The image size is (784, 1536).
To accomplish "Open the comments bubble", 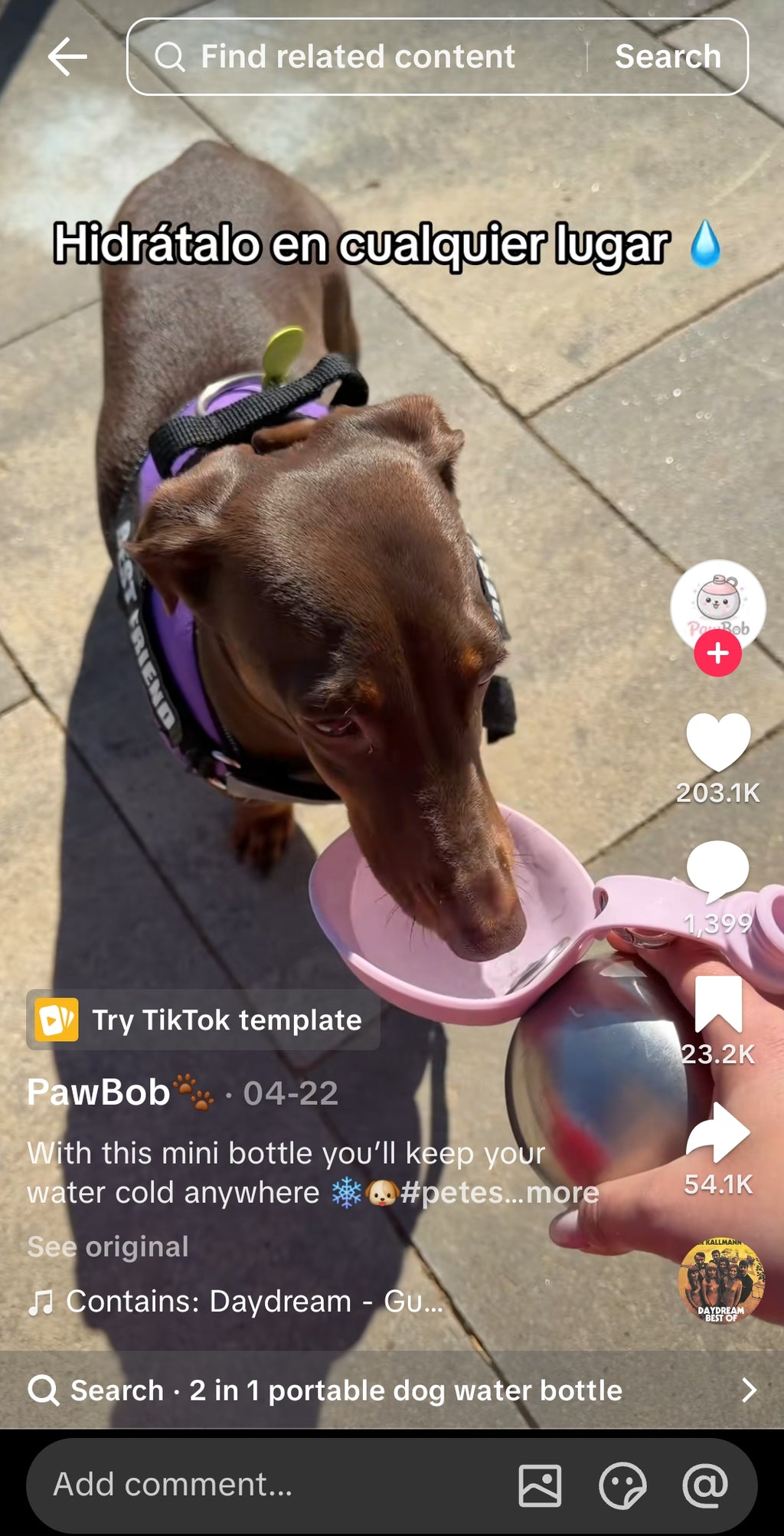I will 718,870.
